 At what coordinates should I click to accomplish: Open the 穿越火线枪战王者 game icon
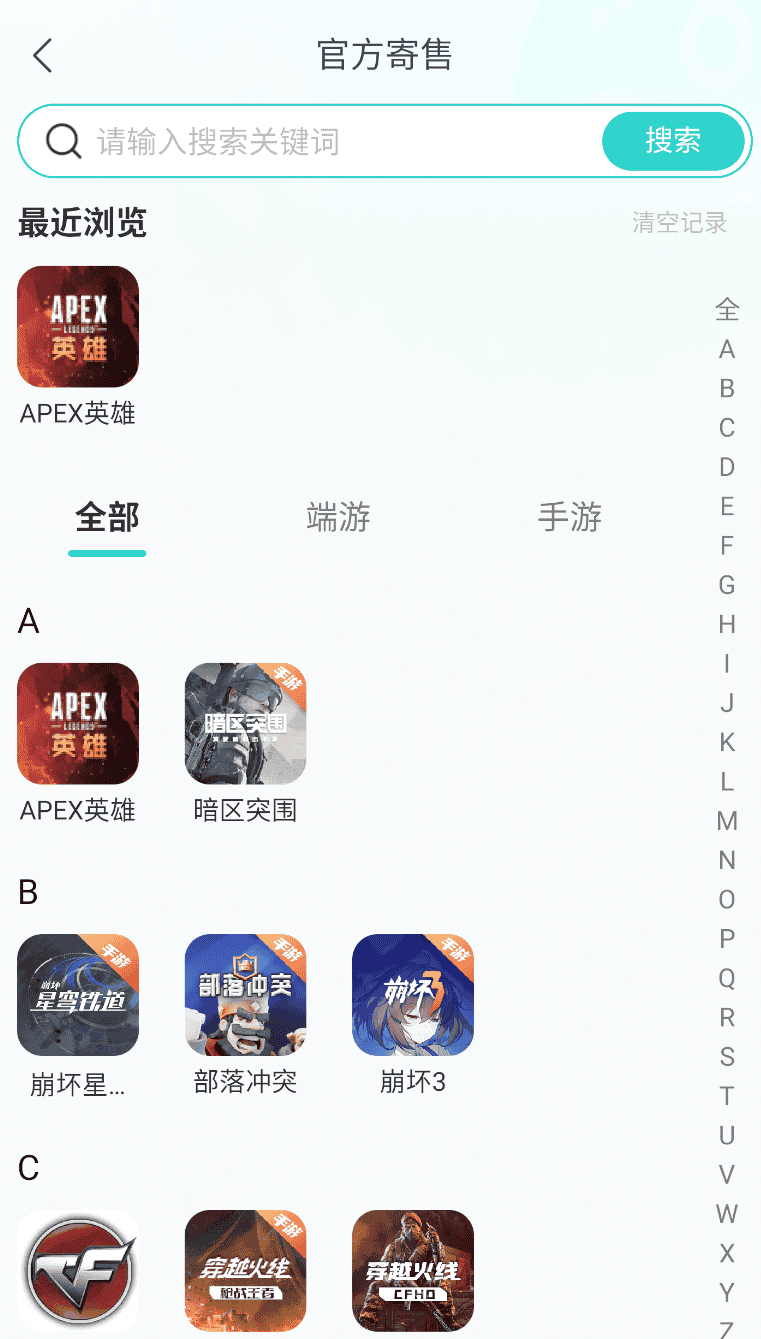[245, 1270]
